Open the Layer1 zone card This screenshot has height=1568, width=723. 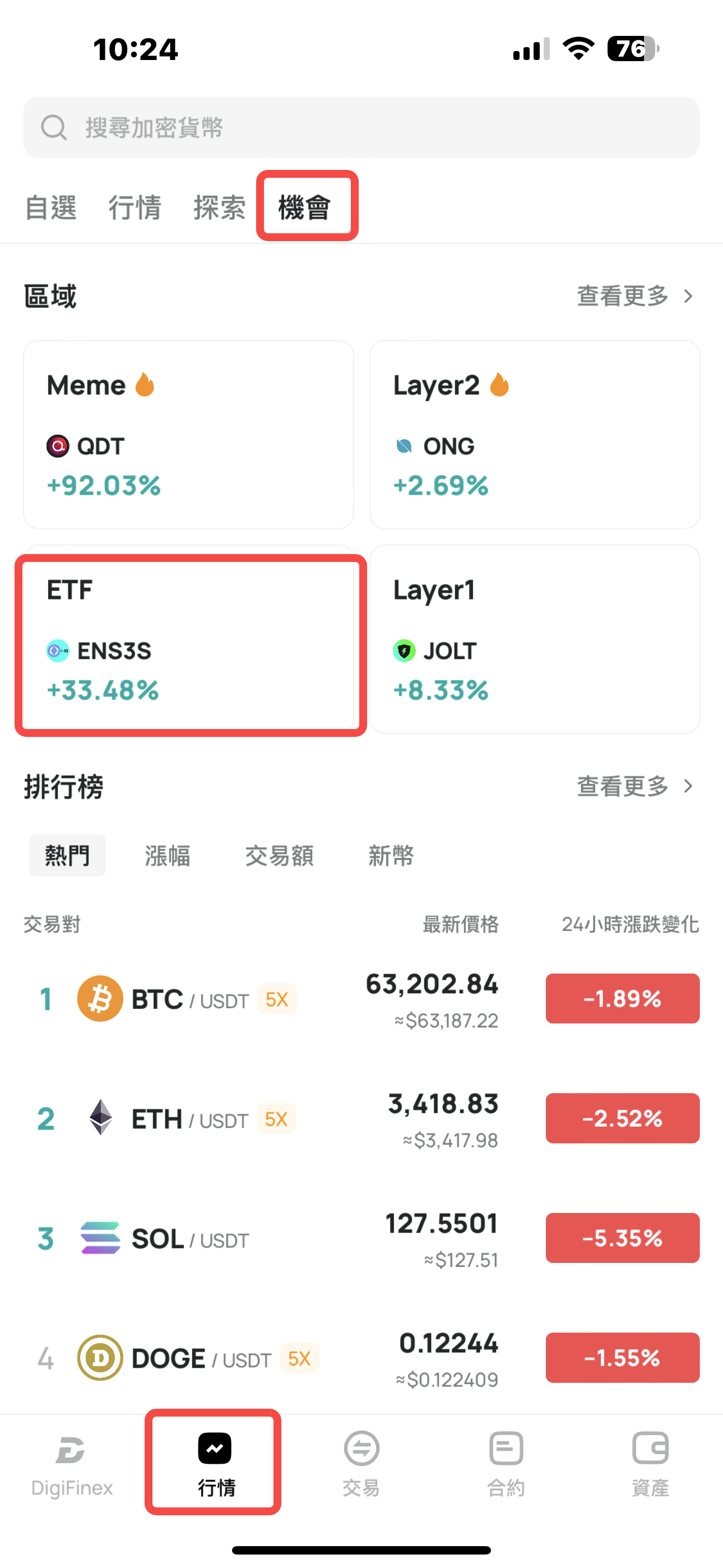[x=534, y=640]
